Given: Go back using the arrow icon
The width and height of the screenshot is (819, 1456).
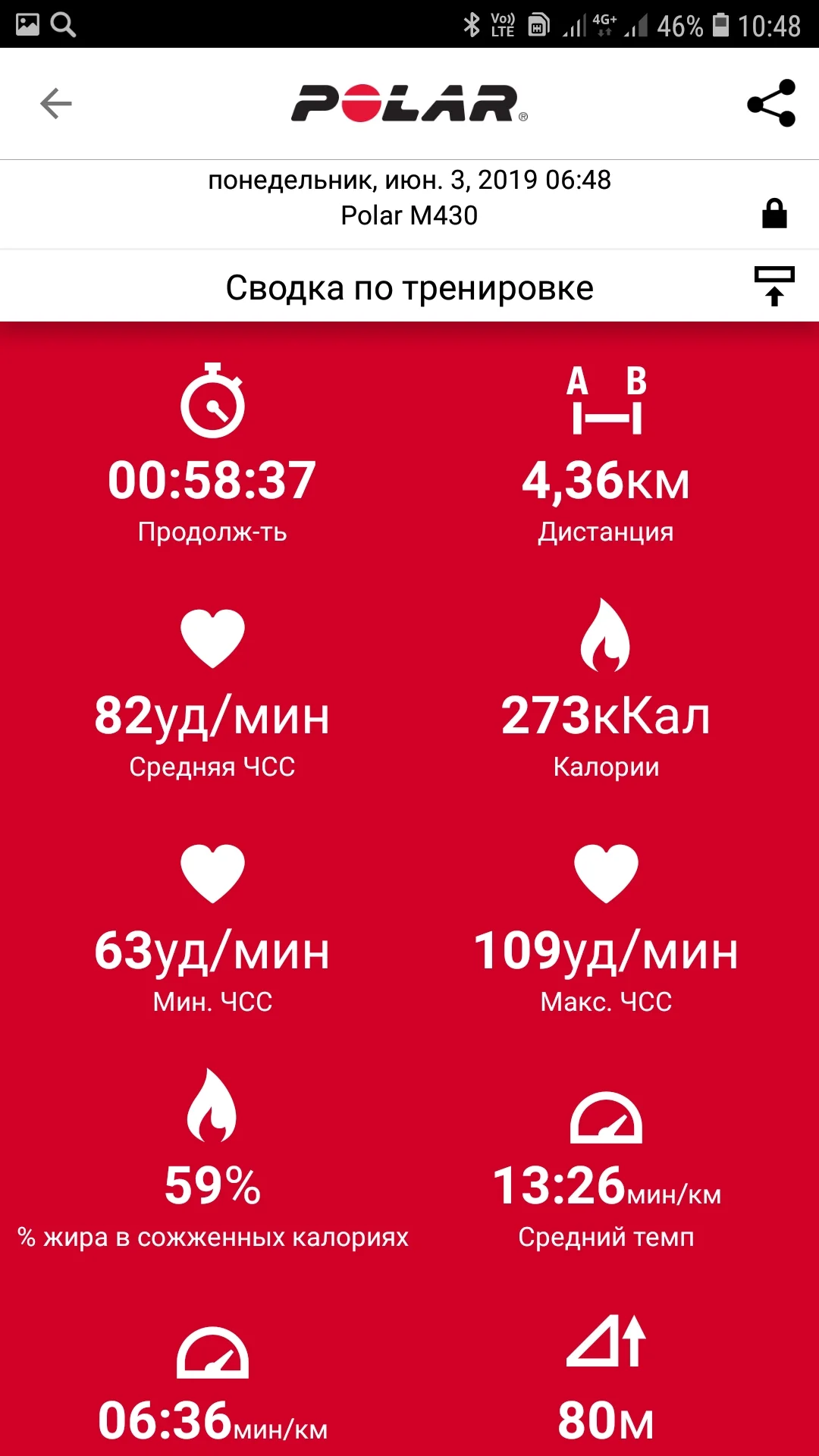Looking at the screenshot, I should pyautogui.click(x=56, y=104).
